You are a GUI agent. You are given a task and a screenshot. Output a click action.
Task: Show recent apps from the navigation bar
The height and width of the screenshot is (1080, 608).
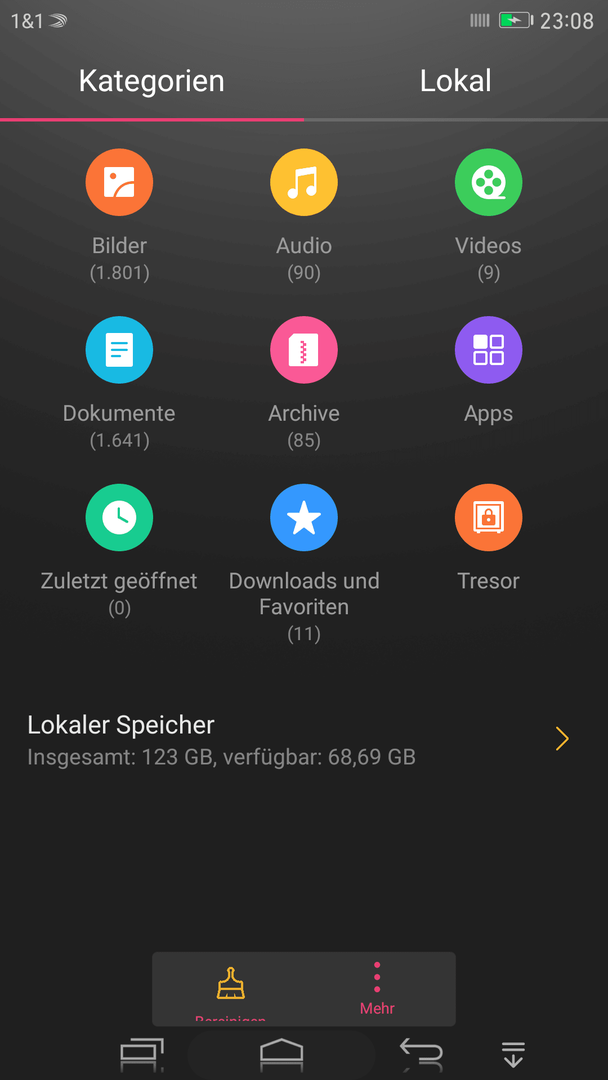[x=142, y=1054]
